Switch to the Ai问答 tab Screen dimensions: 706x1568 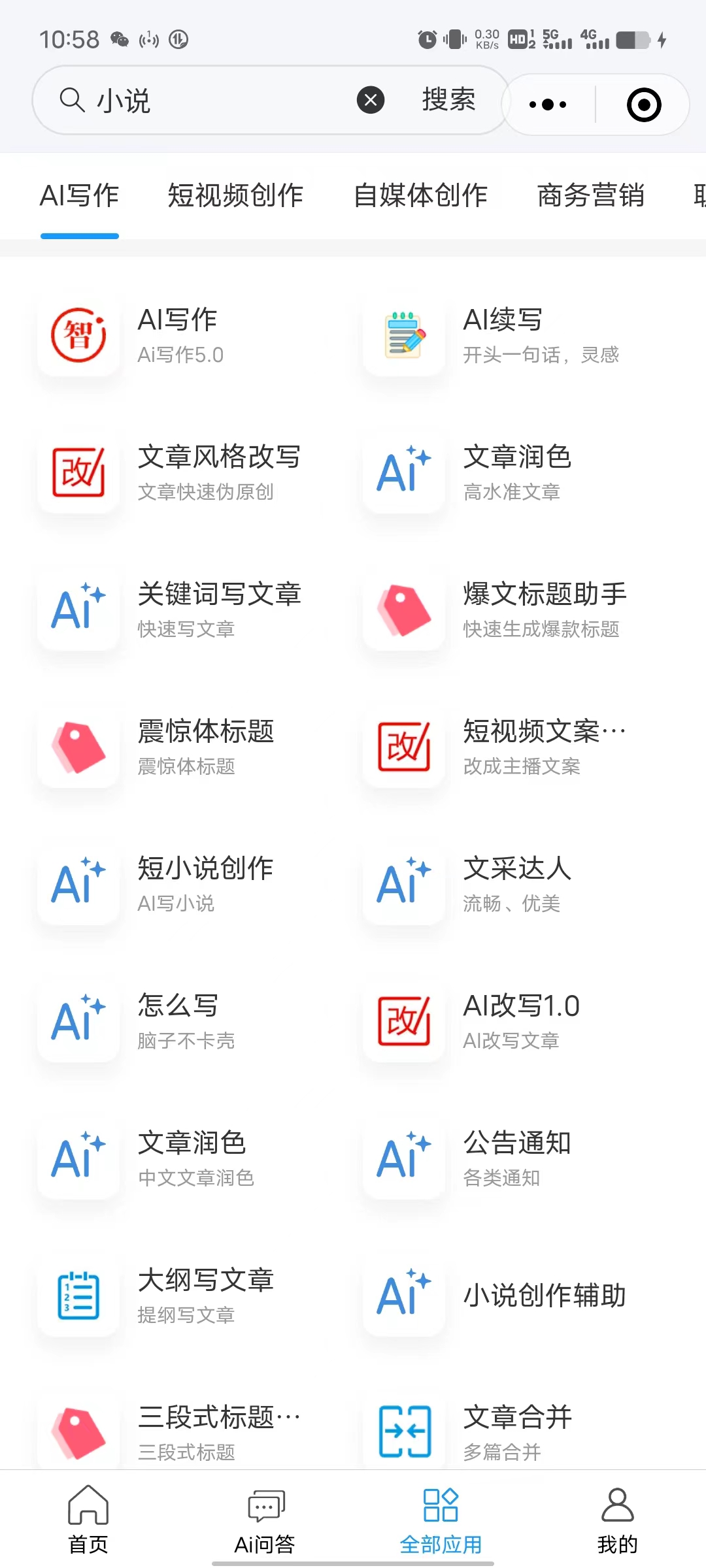click(x=265, y=1520)
